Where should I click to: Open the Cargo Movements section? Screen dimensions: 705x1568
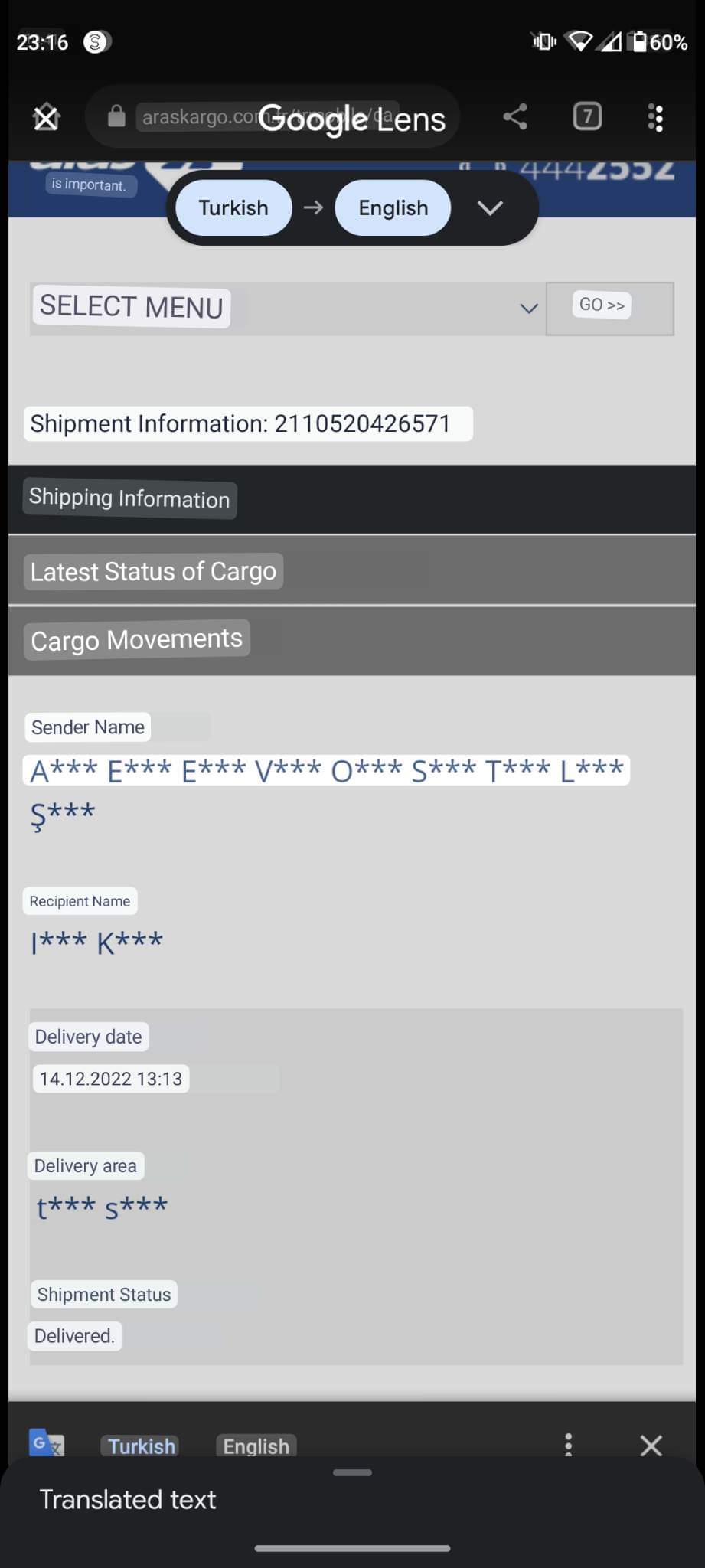[x=352, y=640]
